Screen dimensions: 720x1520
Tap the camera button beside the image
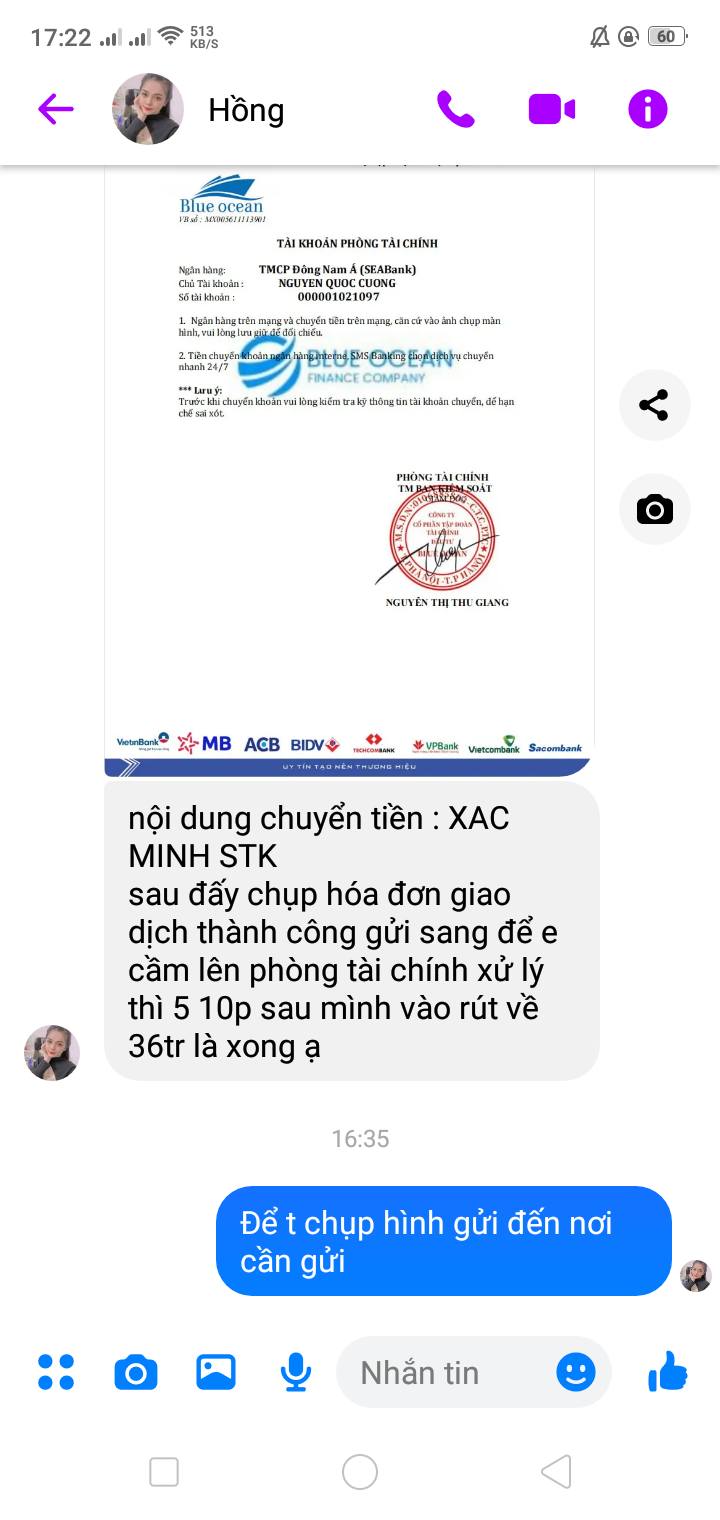tap(654, 511)
